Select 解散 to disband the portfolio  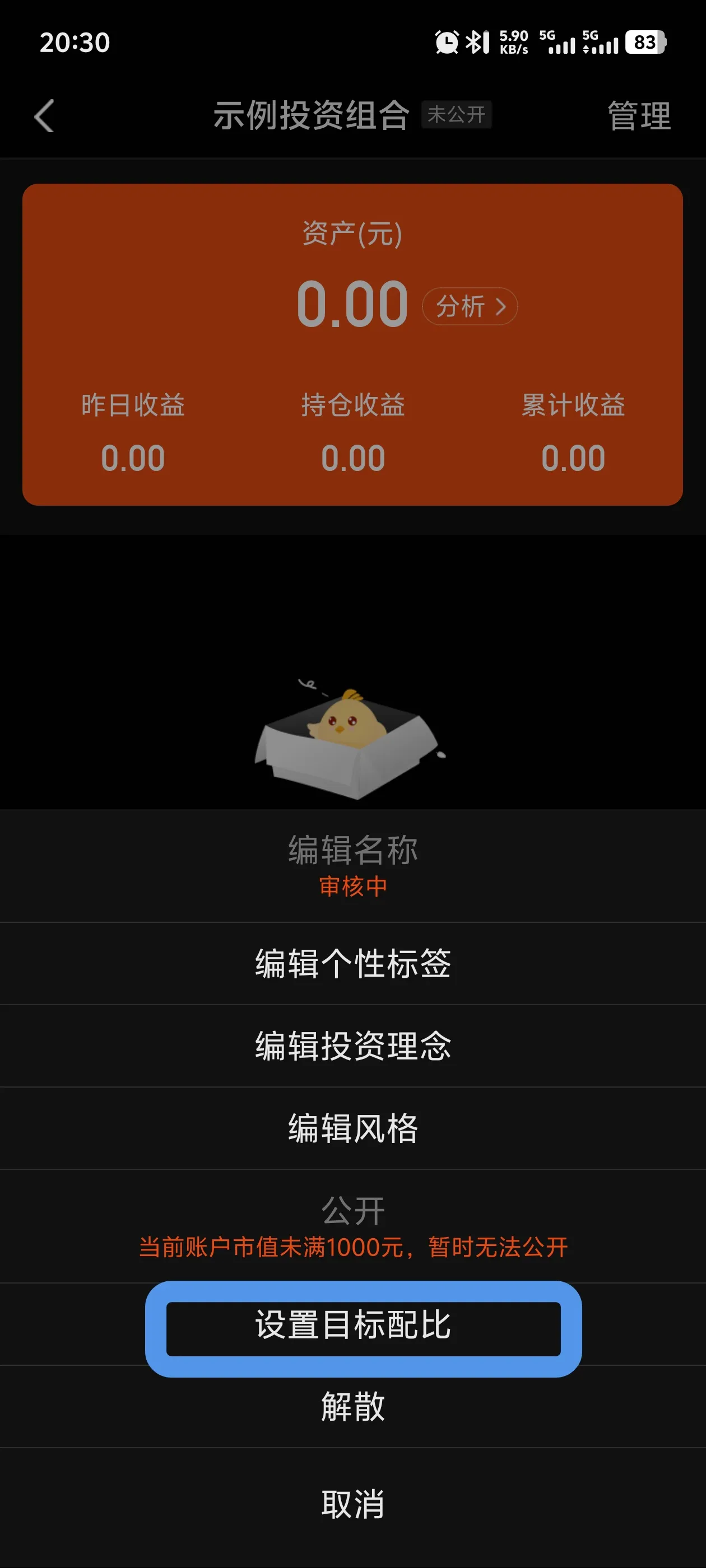click(x=352, y=1407)
